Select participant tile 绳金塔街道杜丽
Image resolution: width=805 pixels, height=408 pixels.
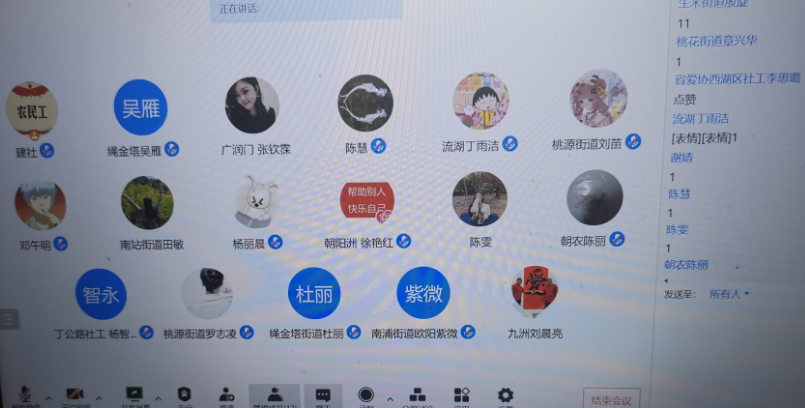click(x=314, y=294)
